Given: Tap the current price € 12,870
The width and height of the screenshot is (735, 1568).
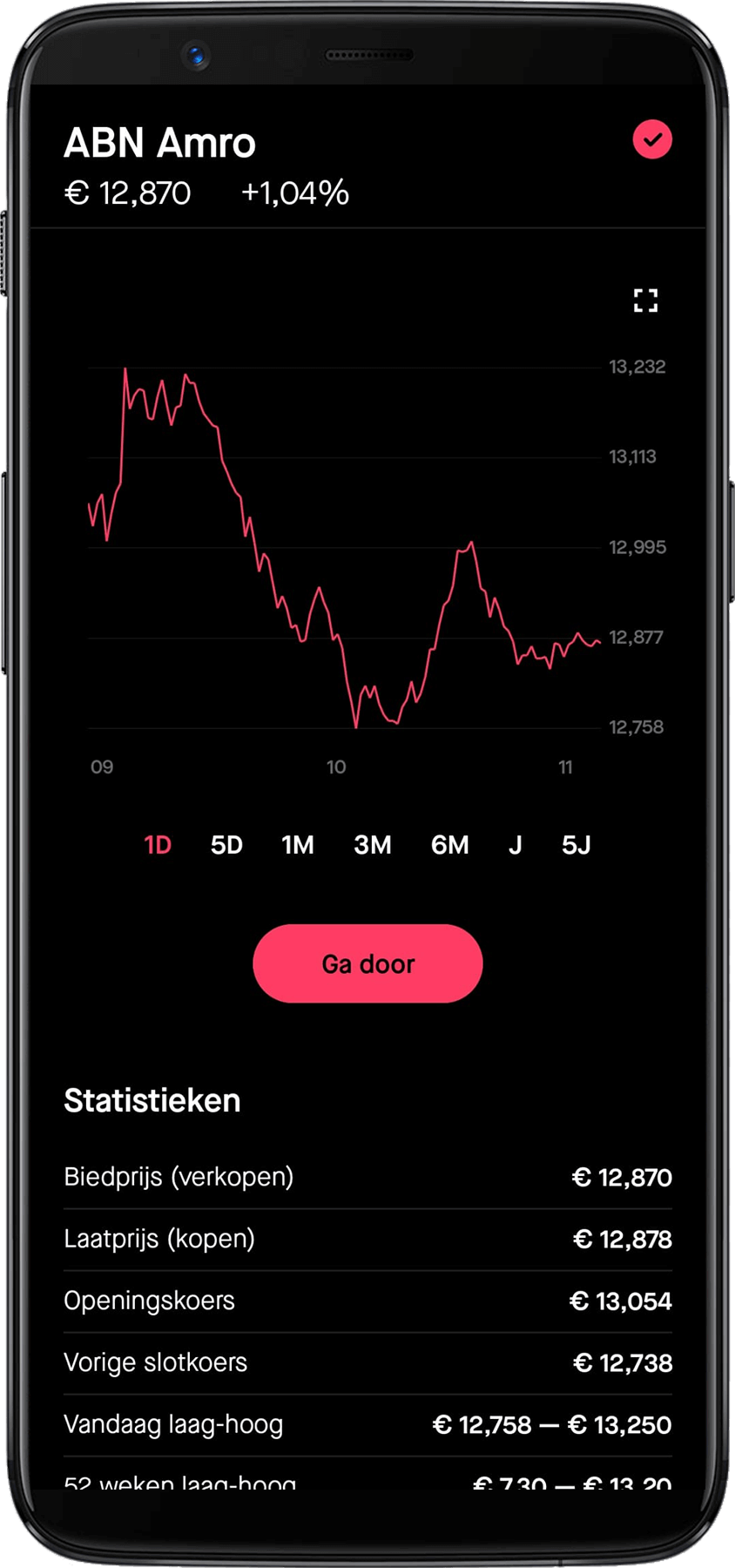Looking at the screenshot, I should tap(128, 193).
